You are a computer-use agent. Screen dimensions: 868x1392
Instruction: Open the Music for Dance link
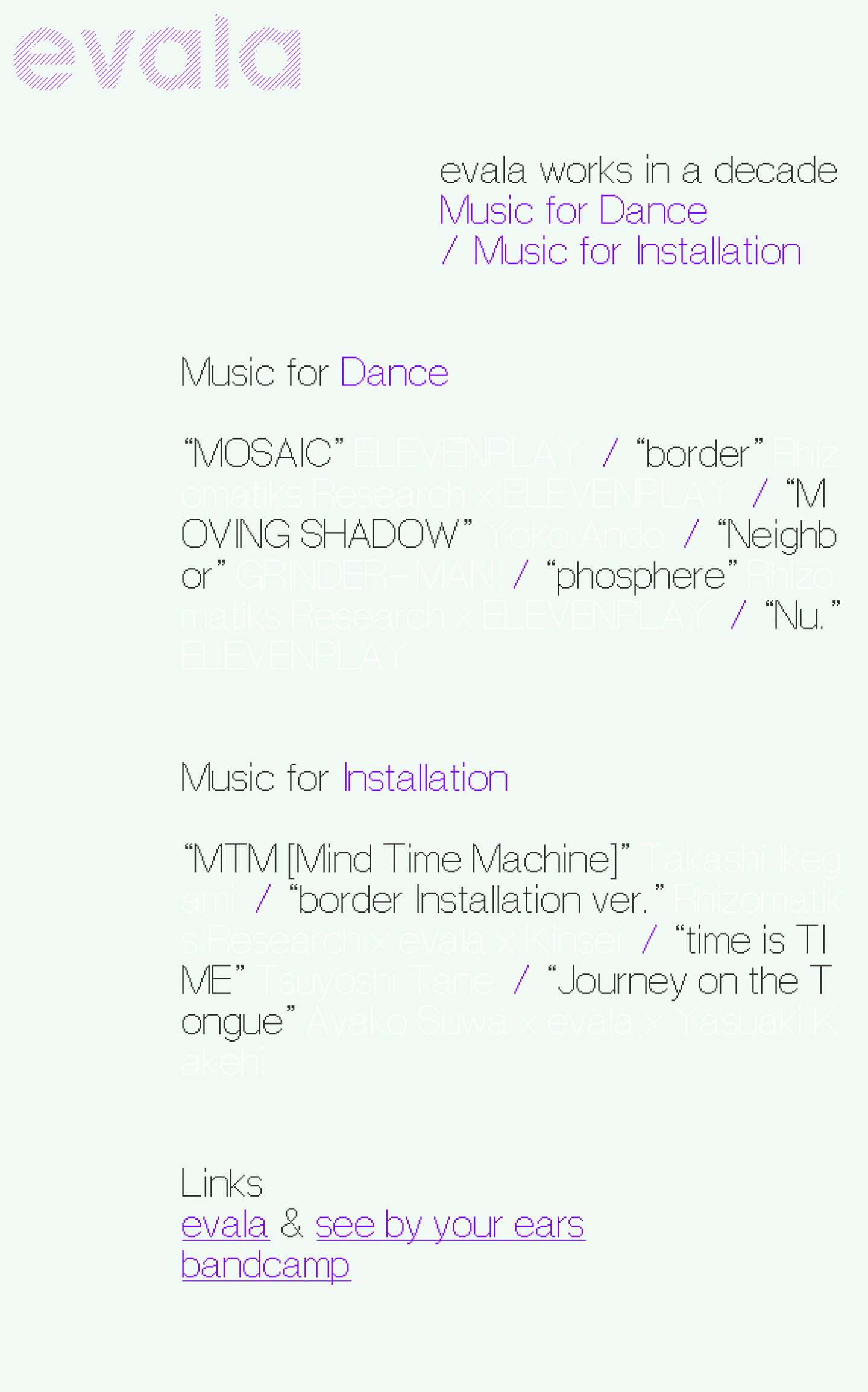(573, 210)
